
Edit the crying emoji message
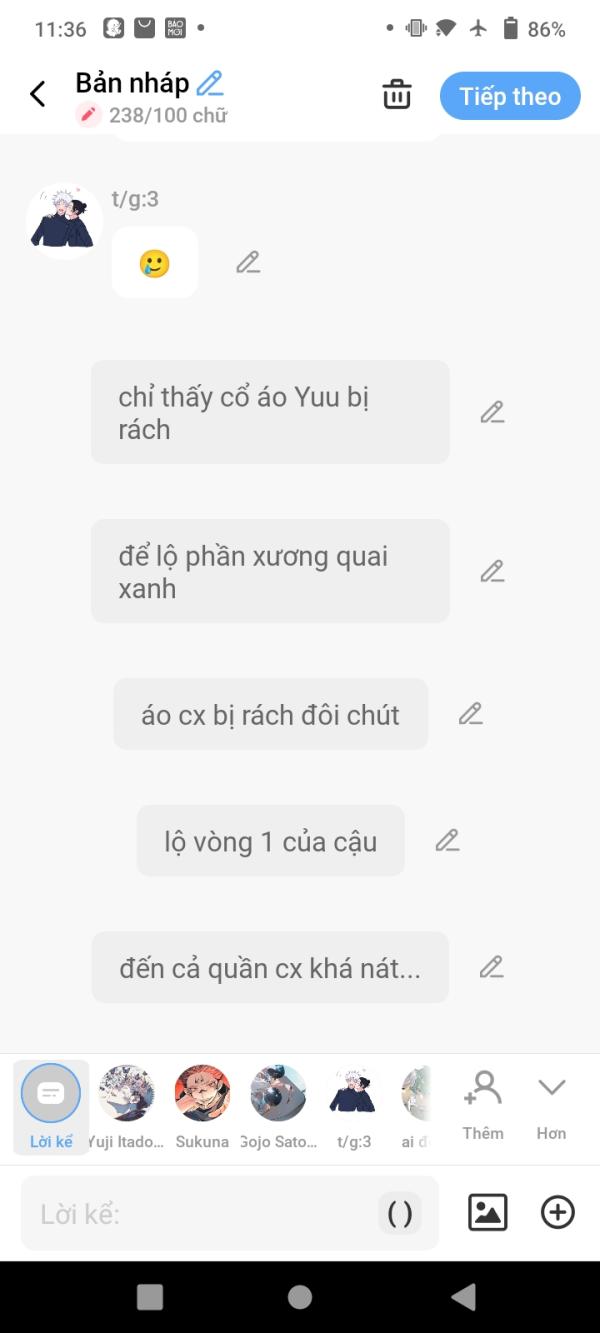pyautogui.click(x=248, y=263)
